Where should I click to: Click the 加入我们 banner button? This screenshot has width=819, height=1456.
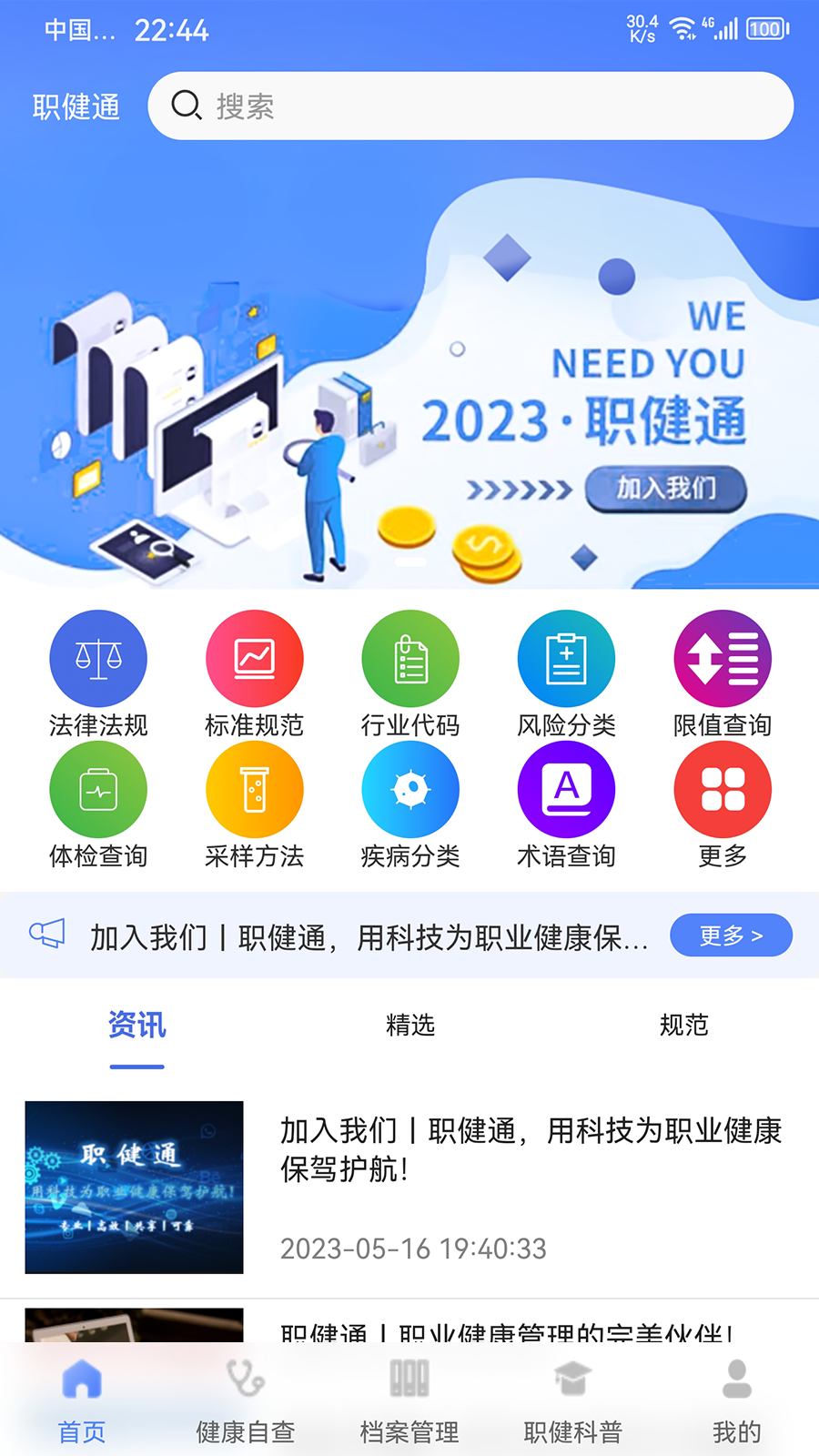click(667, 489)
